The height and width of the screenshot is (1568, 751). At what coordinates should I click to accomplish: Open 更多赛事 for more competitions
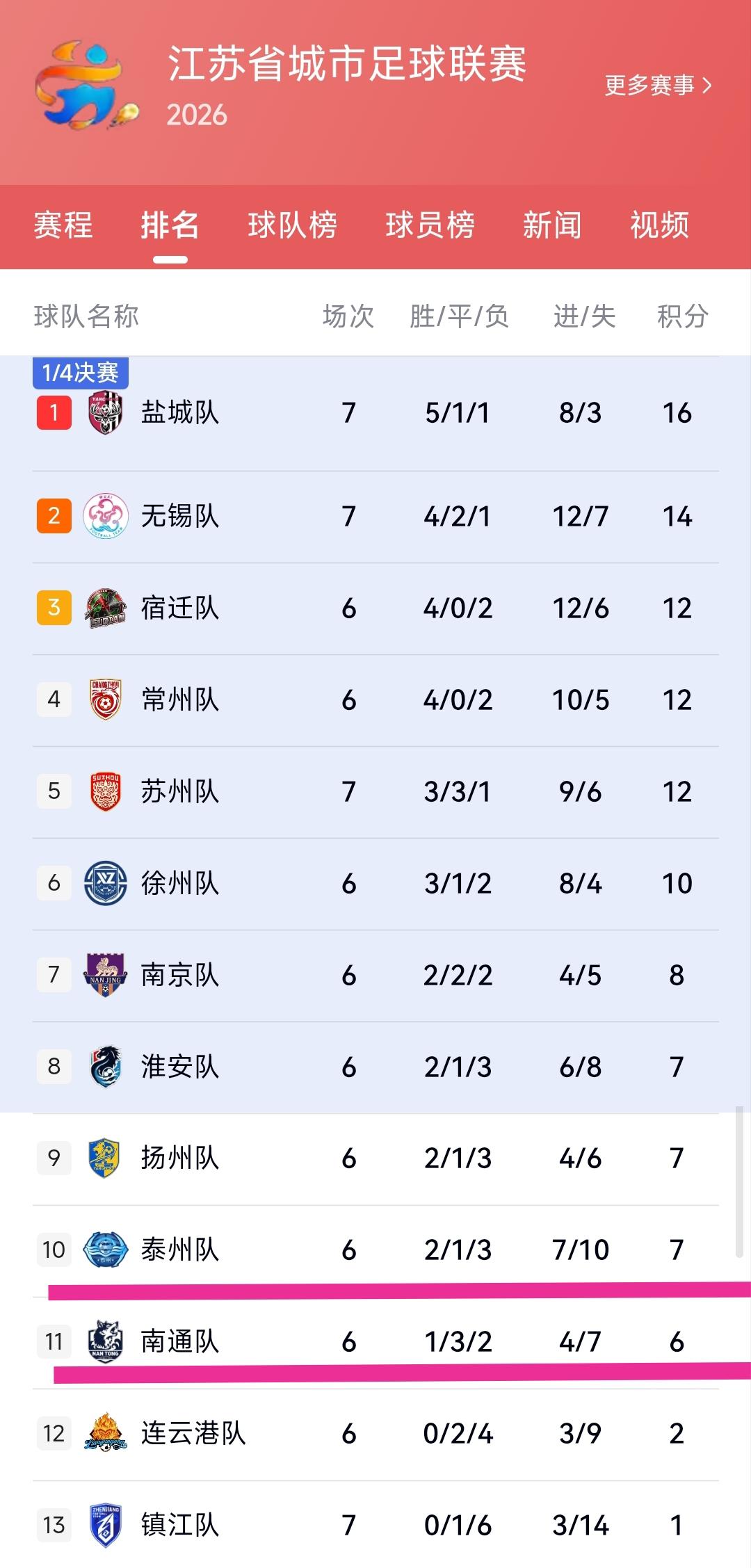click(658, 85)
